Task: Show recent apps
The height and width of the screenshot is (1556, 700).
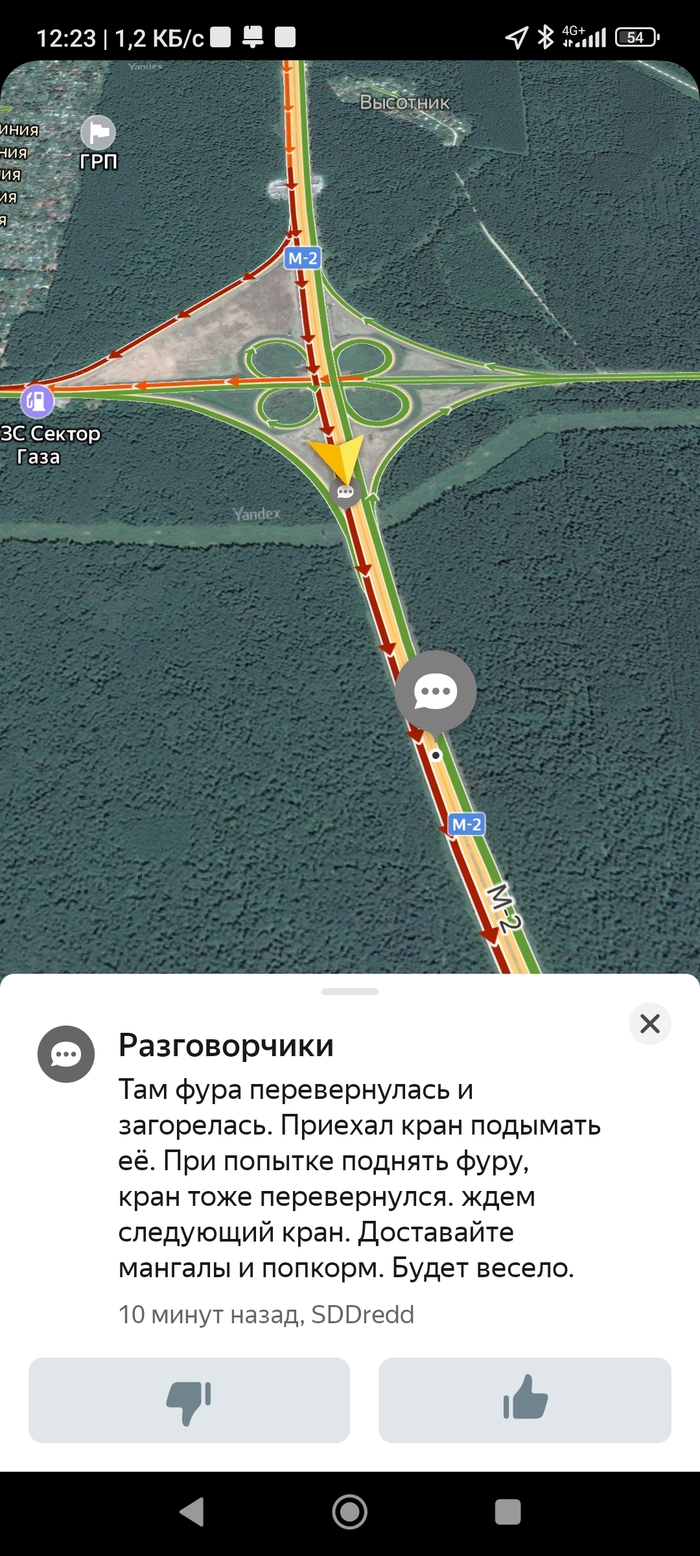Action: tap(508, 1512)
